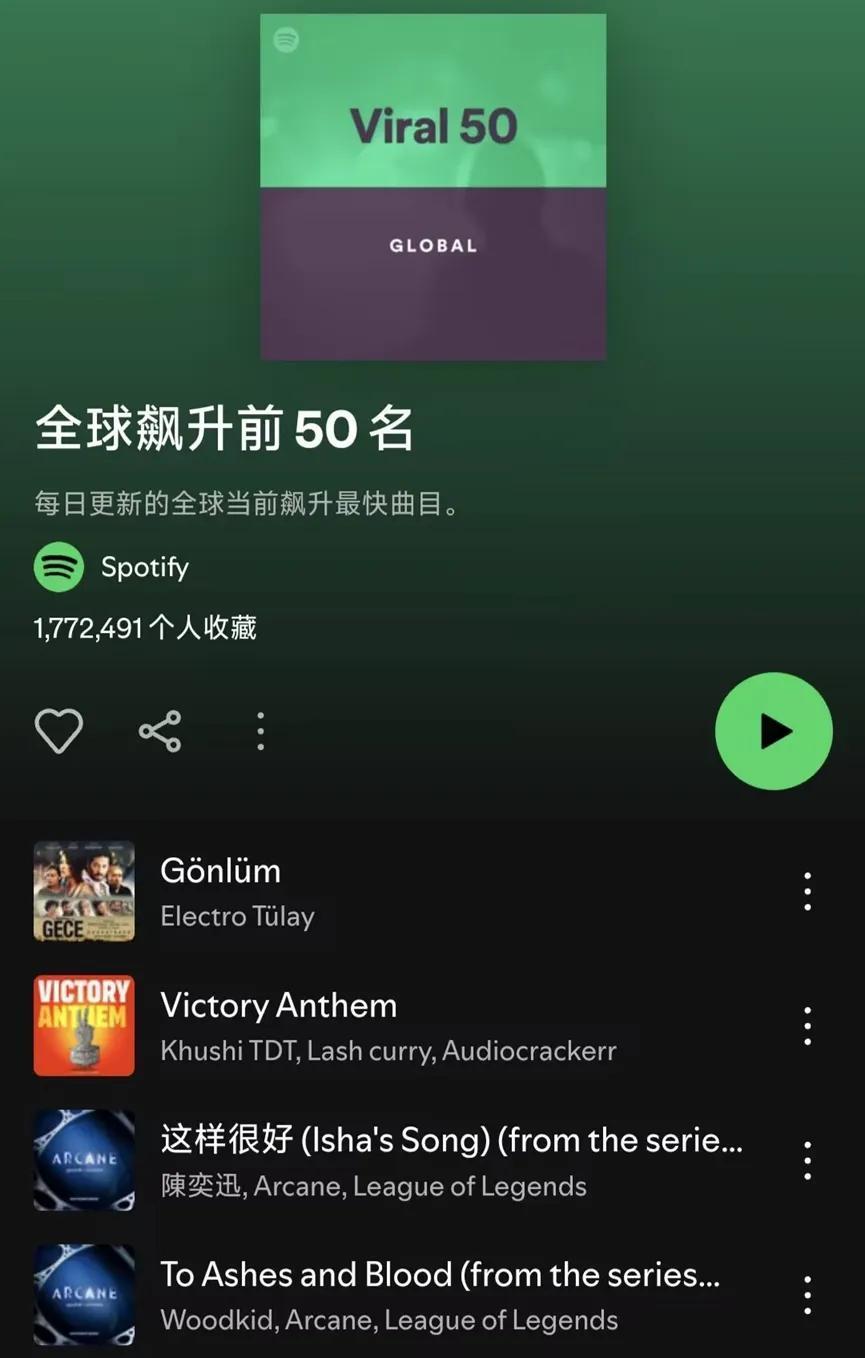Open more options for To Ashes and Blood
Image resolution: width=865 pixels, height=1358 pixels.
[807, 1295]
